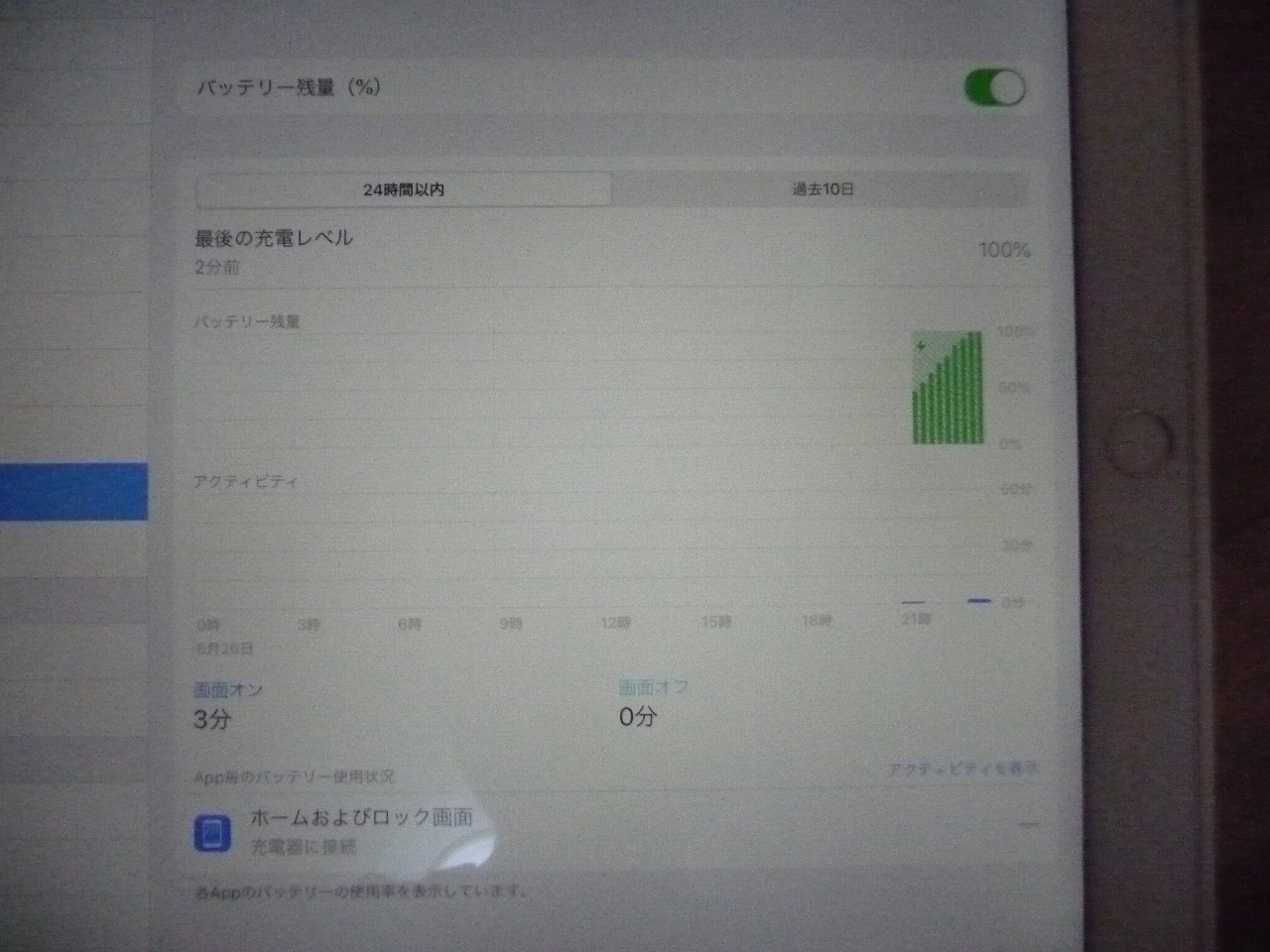Screen dimensions: 1270x952
Task: Tap the アクティビティを表示 link
Action: pyautogui.click(x=962, y=769)
